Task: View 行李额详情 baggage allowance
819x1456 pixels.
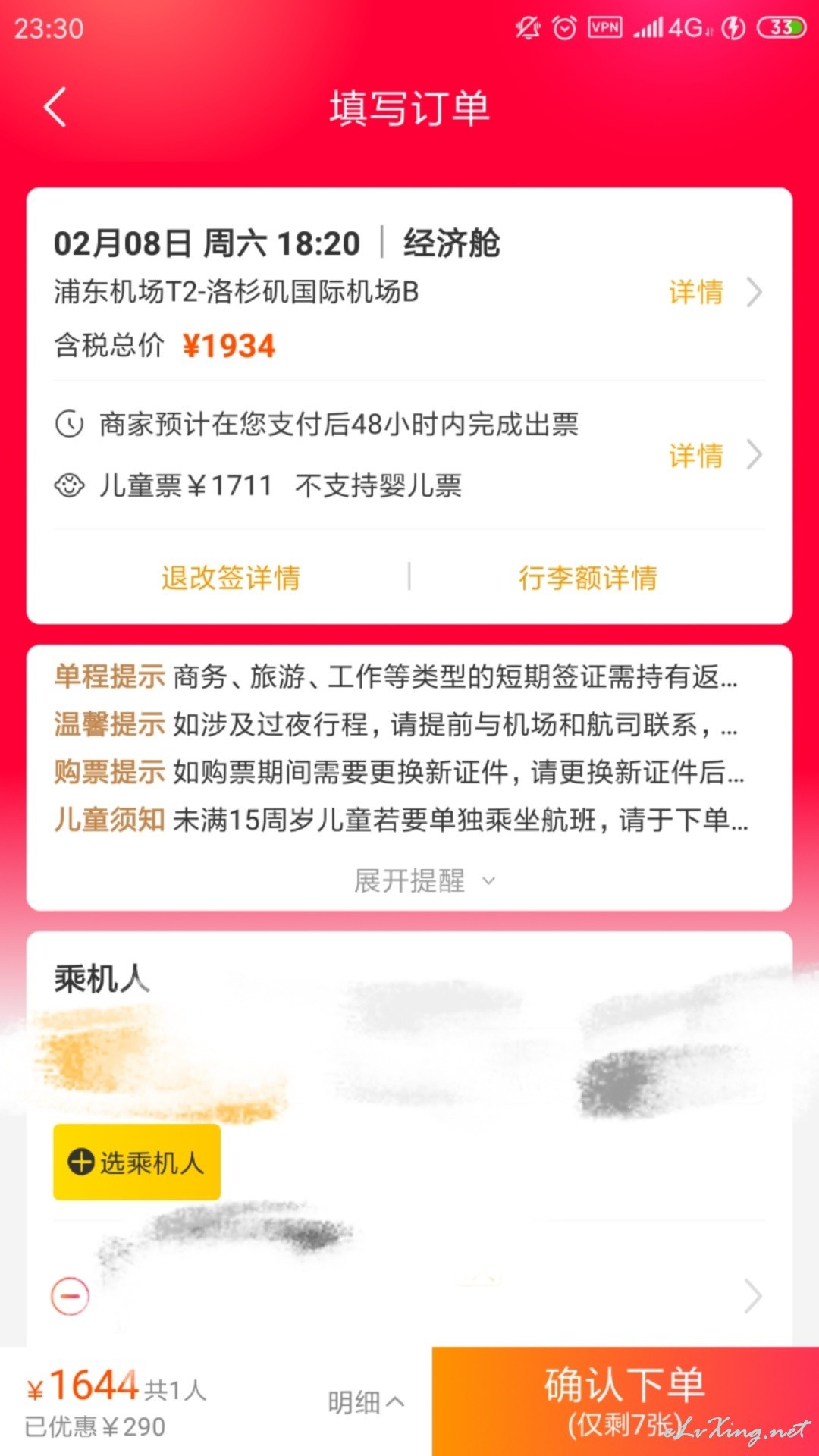Action: [x=588, y=578]
